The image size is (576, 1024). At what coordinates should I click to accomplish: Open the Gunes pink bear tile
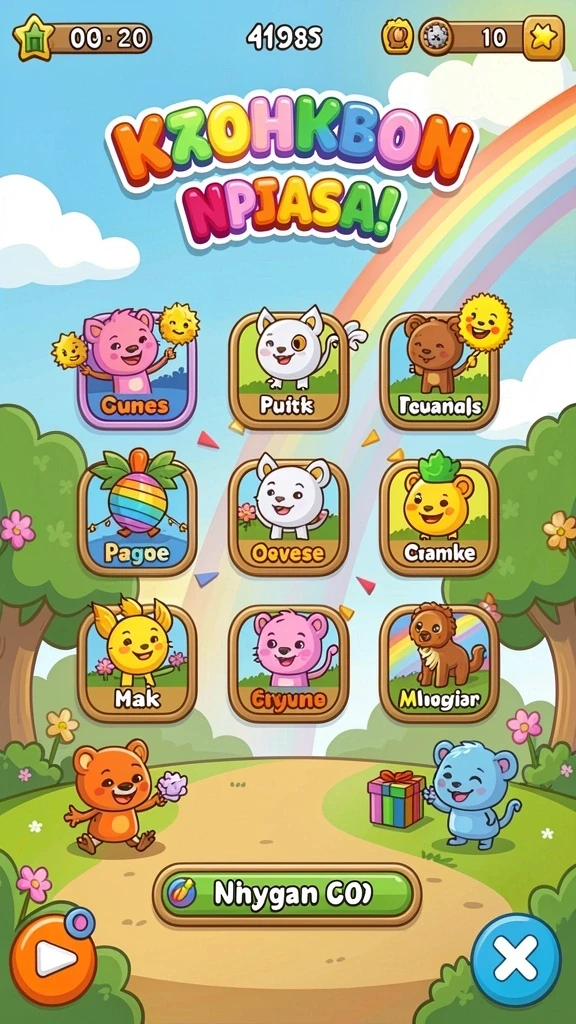pyautogui.click(x=137, y=370)
